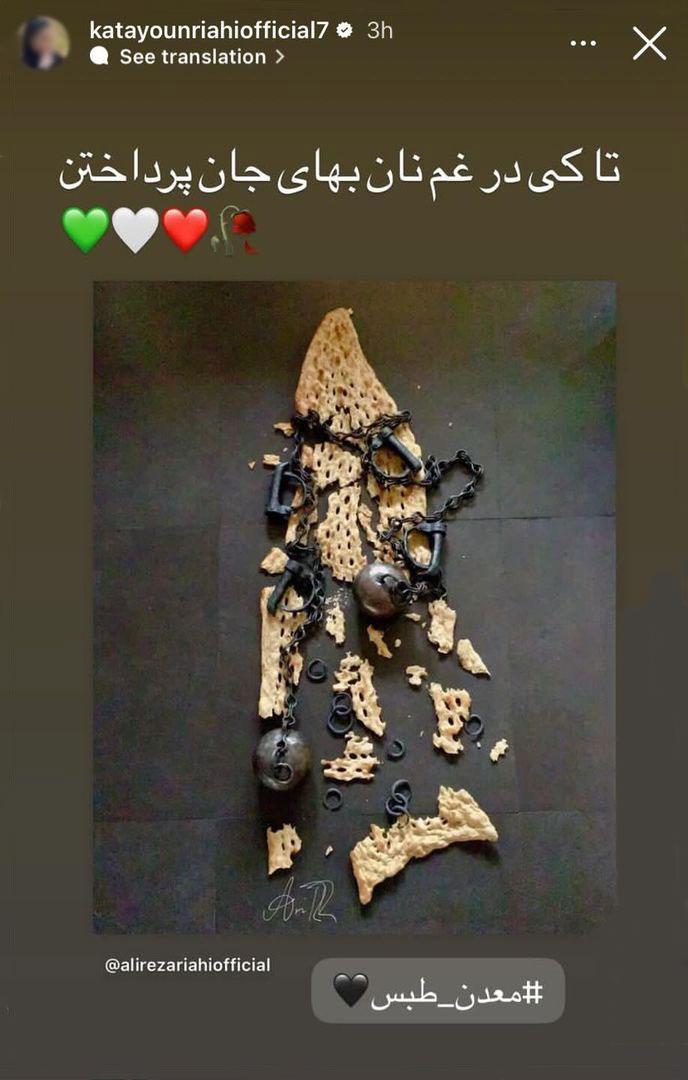The height and width of the screenshot is (1080, 688).
Task: Open katayounriahiofficial7's profile picture
Action: click(44, 43)
